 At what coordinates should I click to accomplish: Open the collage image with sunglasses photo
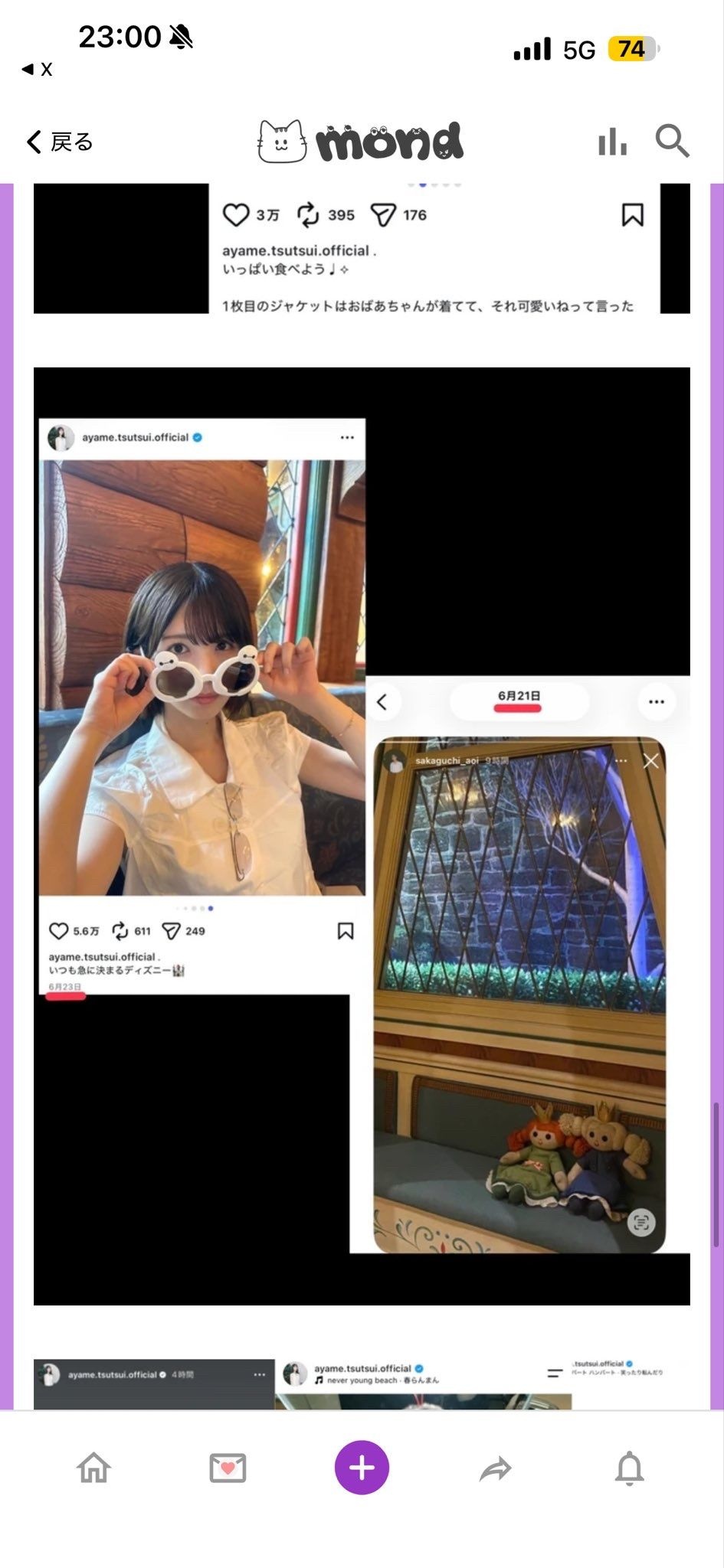(x=362, y=836)
